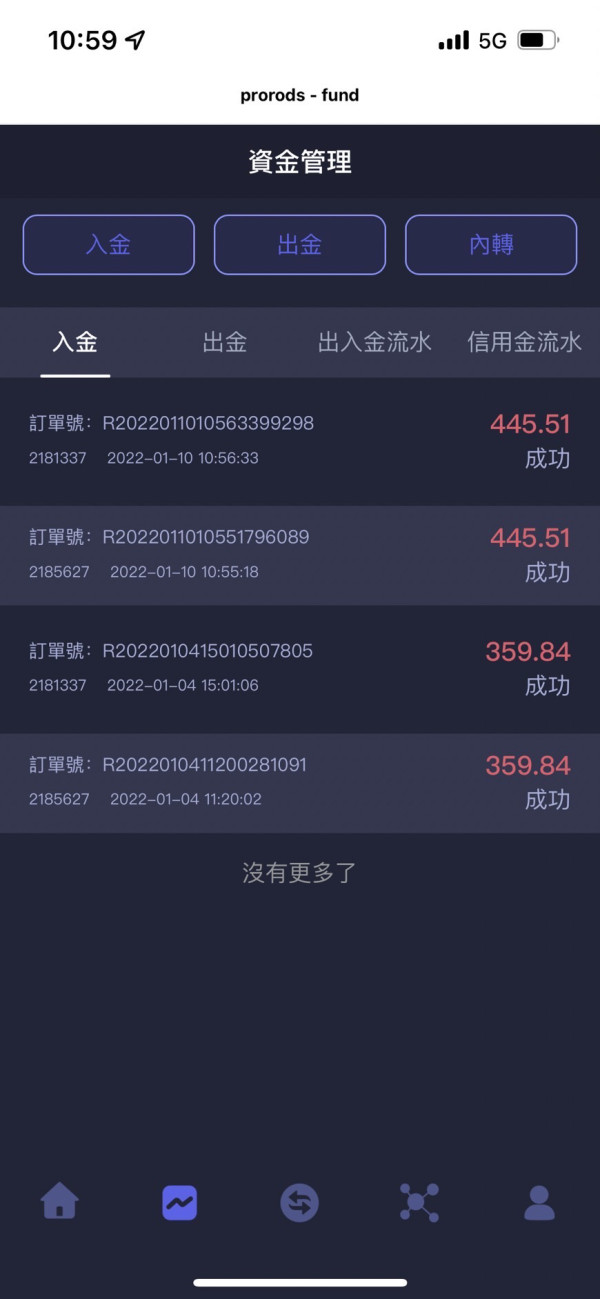Open order R2022011010563399298
The width and height of the screenshot is (600, 1299).
pos(300,441)
